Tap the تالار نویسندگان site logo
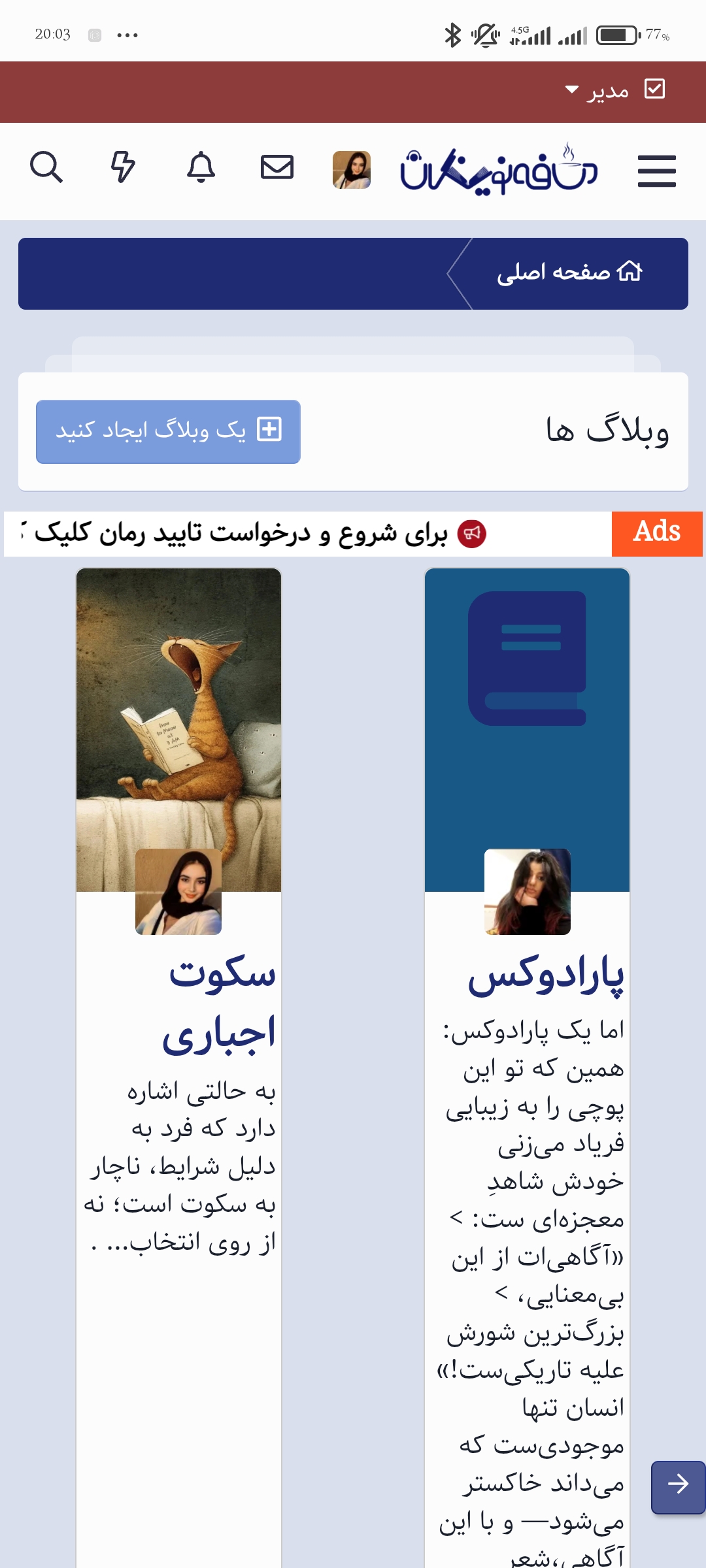This screenshot has width=706, height=1568. (x=499, y=170)
